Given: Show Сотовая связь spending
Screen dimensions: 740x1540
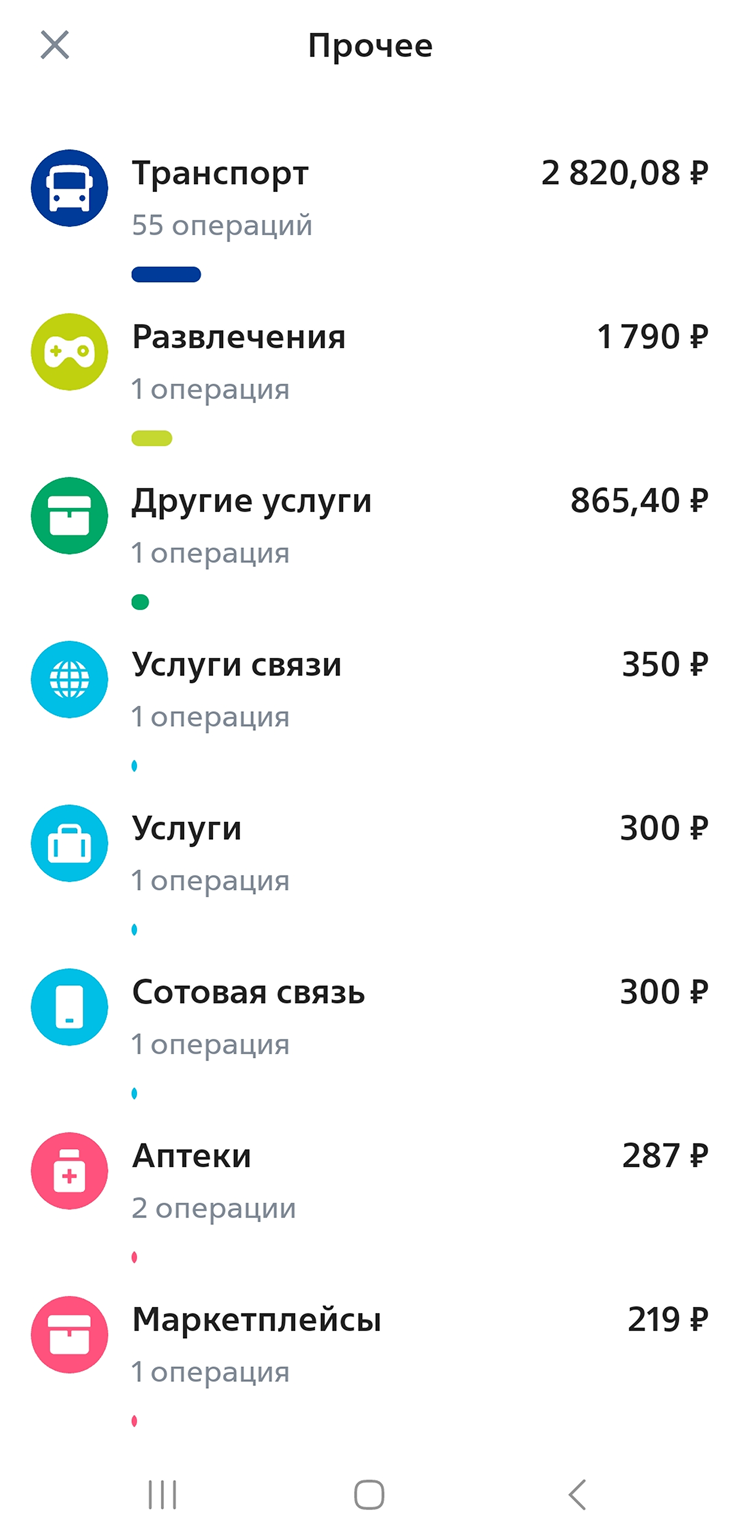Looking at the screenshot, I should click(369, 1018).
